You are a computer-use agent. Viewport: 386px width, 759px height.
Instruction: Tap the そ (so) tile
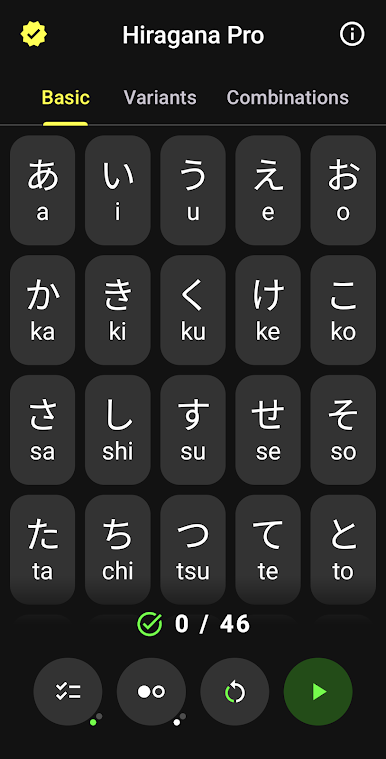coord(343,430)
